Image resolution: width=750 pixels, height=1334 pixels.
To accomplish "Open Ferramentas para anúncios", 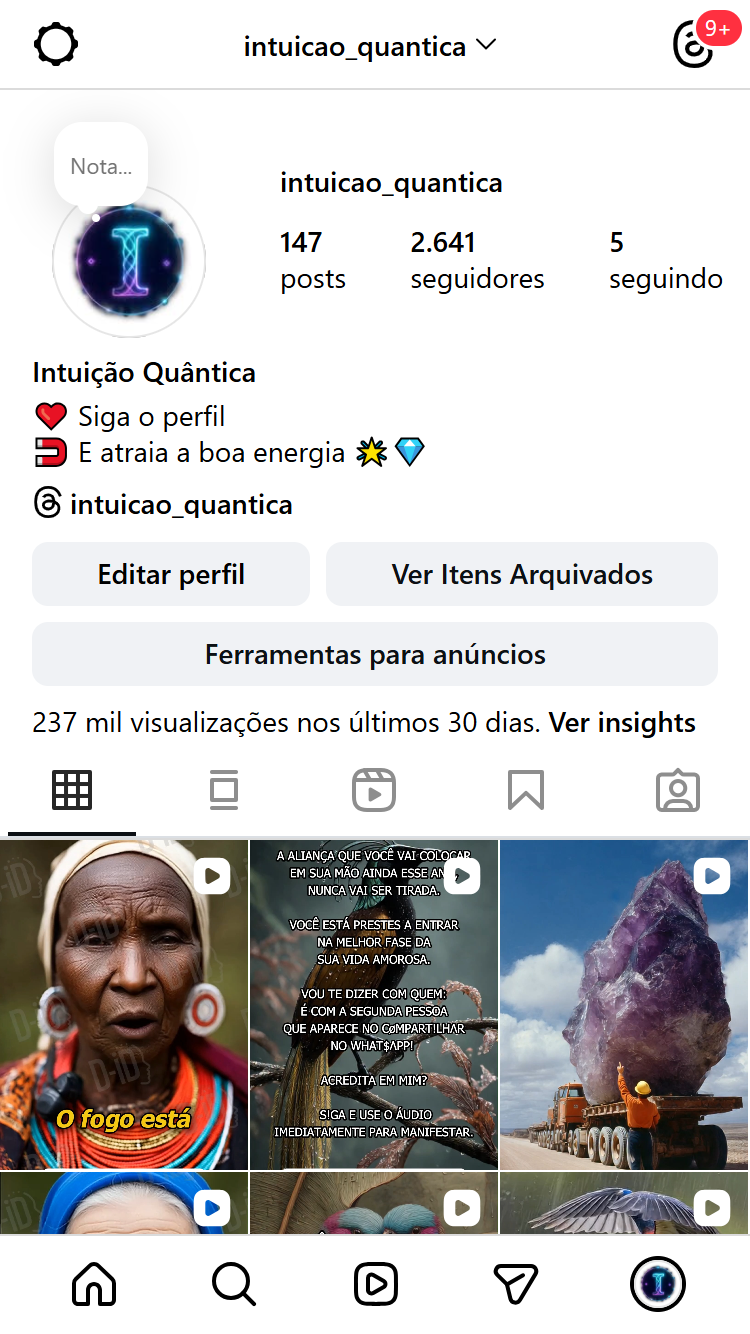I will [x=375, y=655].
